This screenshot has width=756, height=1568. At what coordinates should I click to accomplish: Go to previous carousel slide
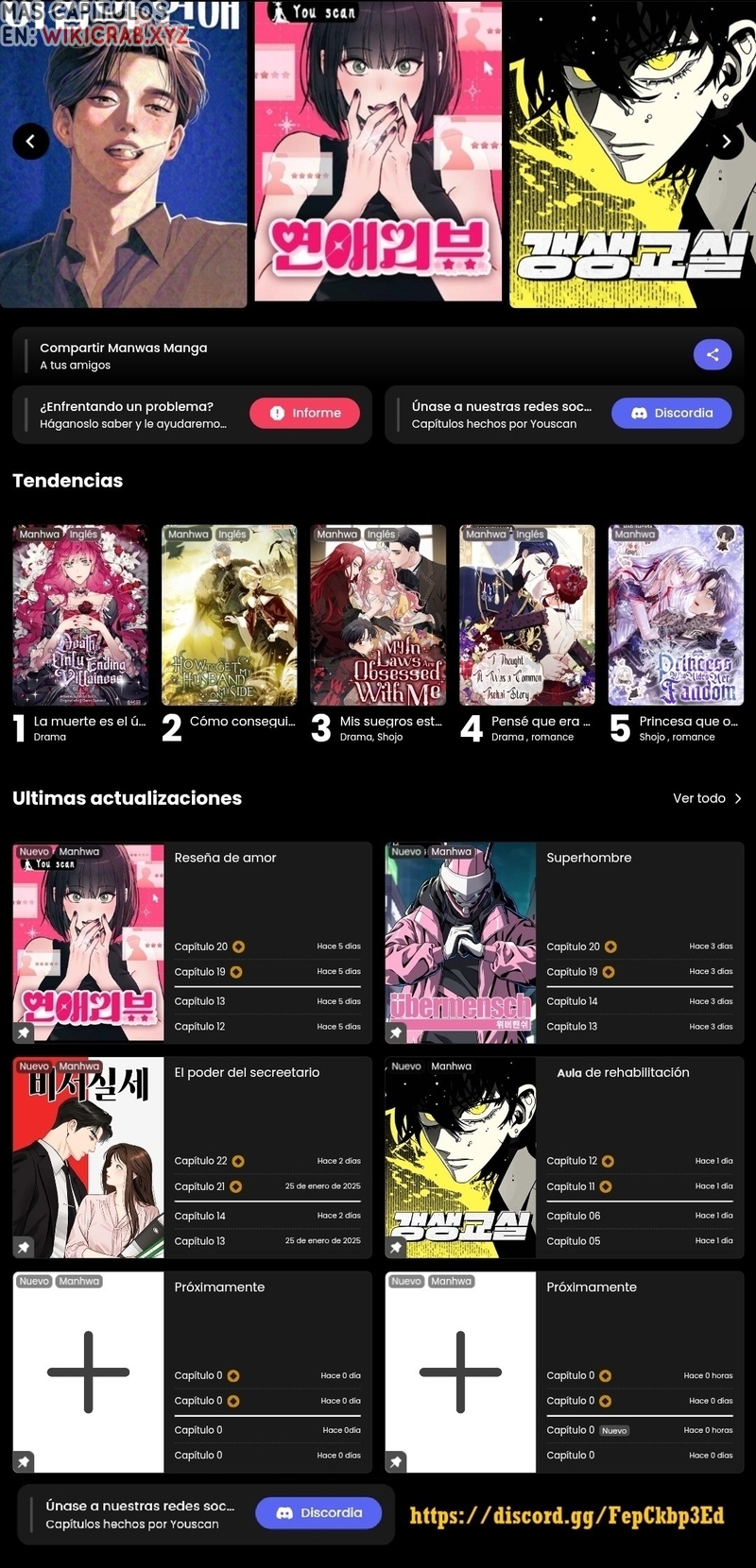30,142
